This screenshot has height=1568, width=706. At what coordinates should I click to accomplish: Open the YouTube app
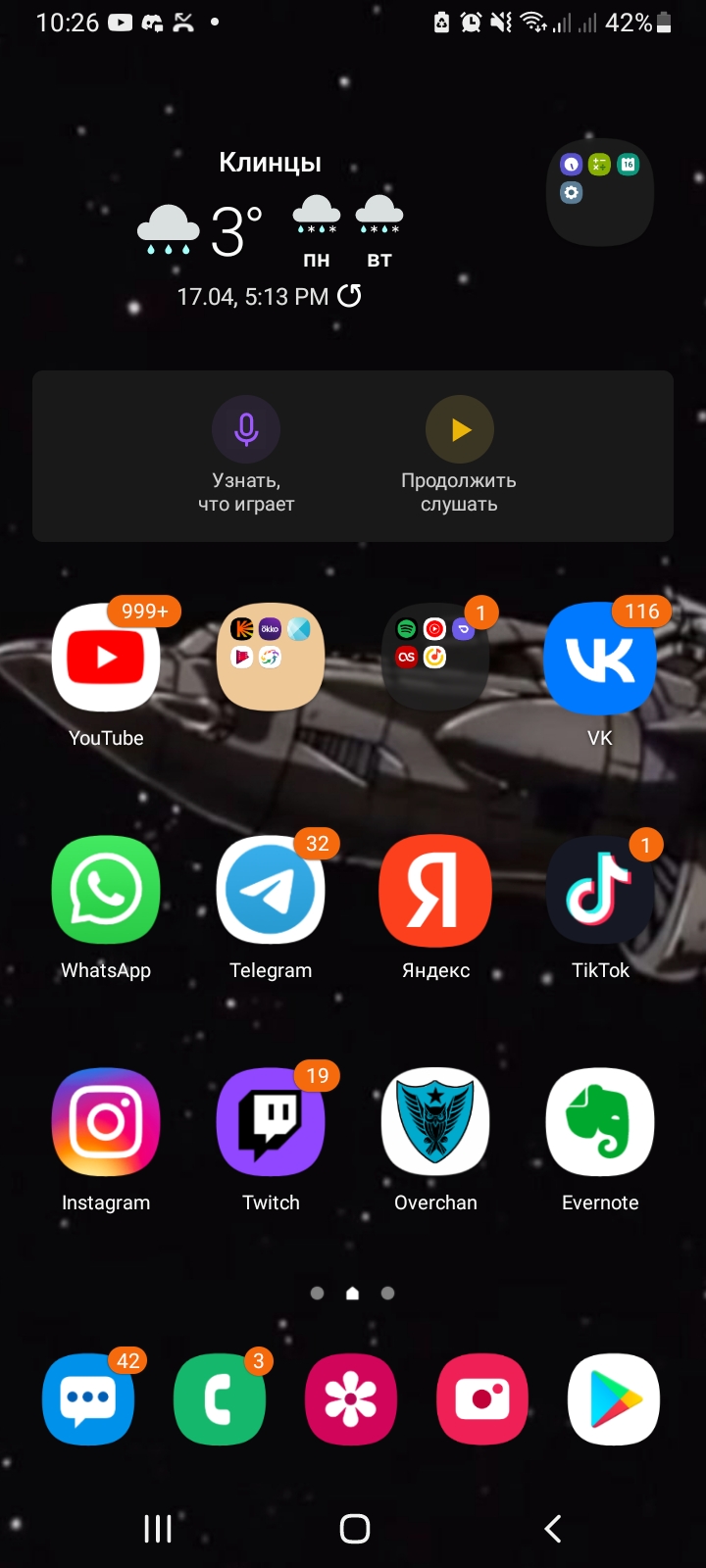106,658
